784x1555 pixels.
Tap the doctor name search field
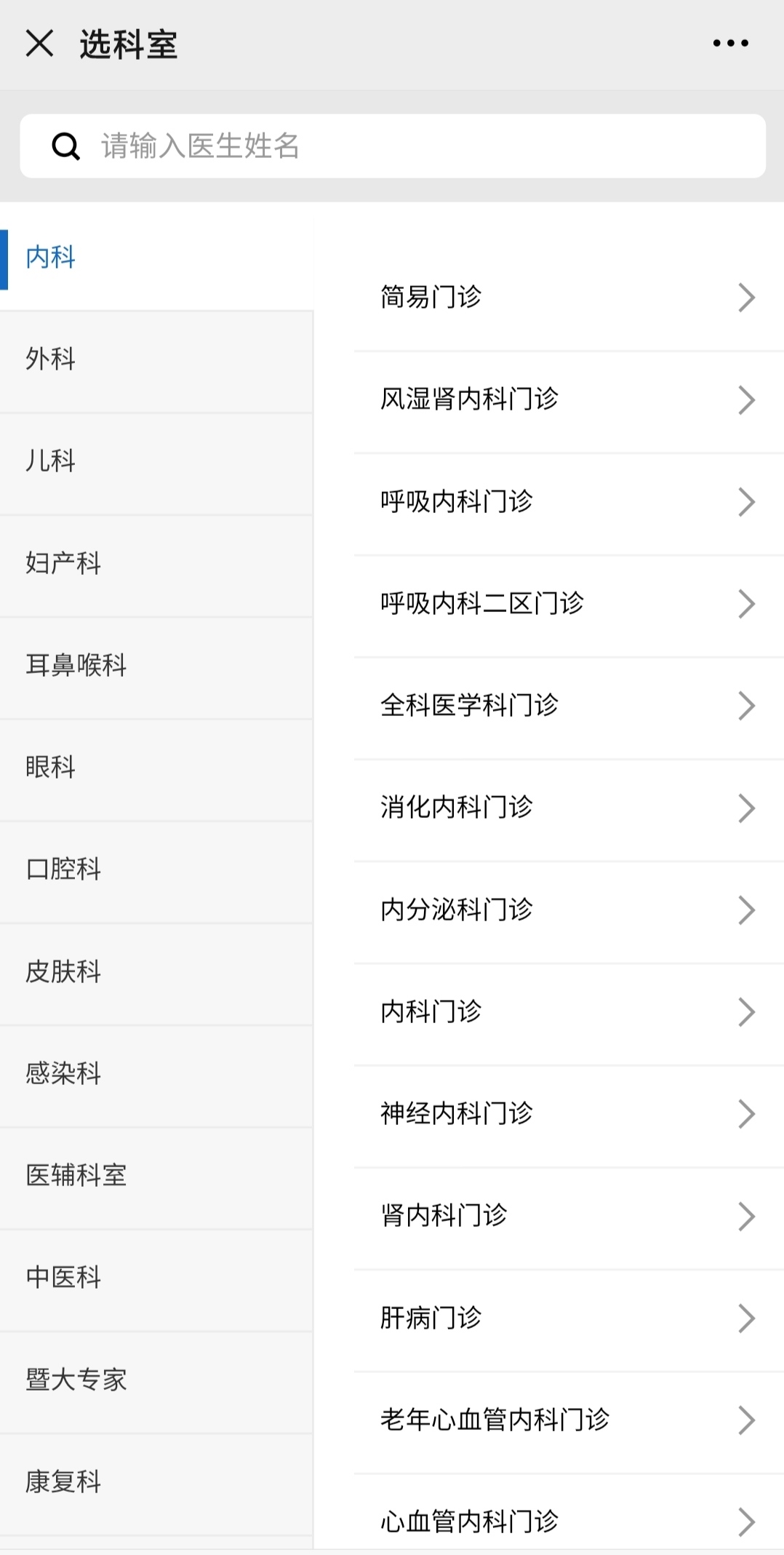393,146
